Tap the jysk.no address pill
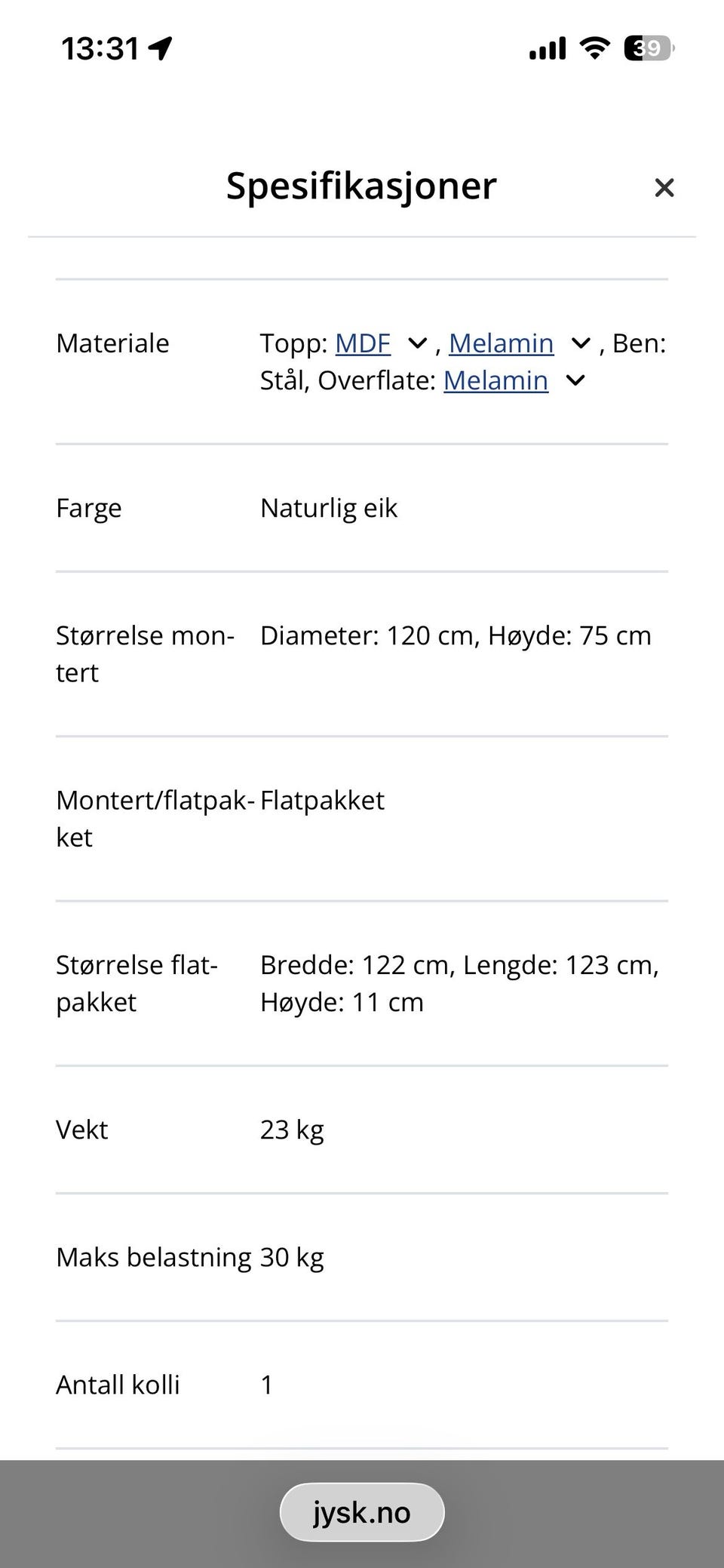Image resolution: width=724 pixels, height=1568 pixels. 362,1511
